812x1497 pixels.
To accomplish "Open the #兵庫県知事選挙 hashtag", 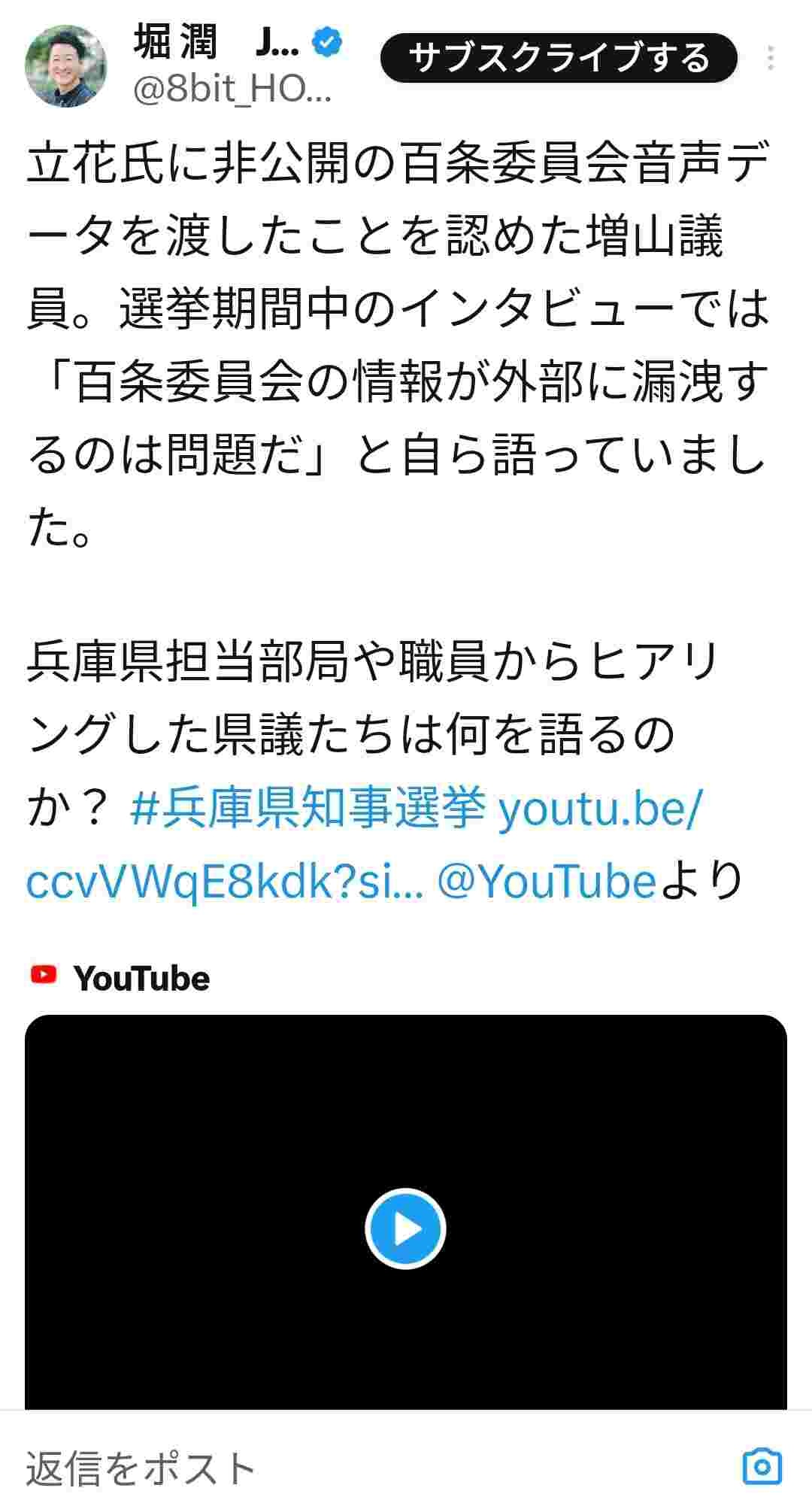I will tap(308, 809).
